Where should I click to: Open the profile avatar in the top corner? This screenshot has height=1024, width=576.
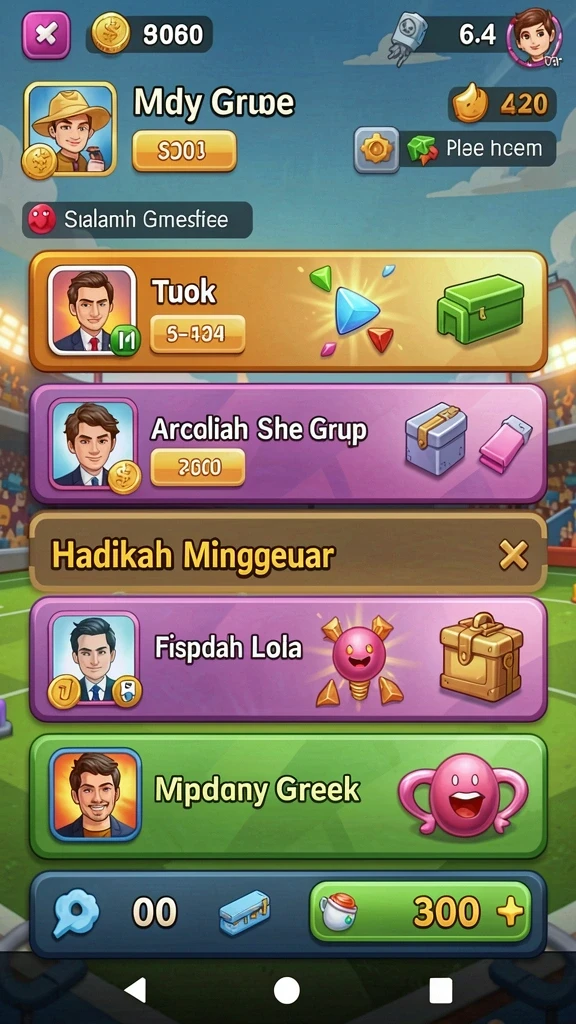click(x=534, y=38)
